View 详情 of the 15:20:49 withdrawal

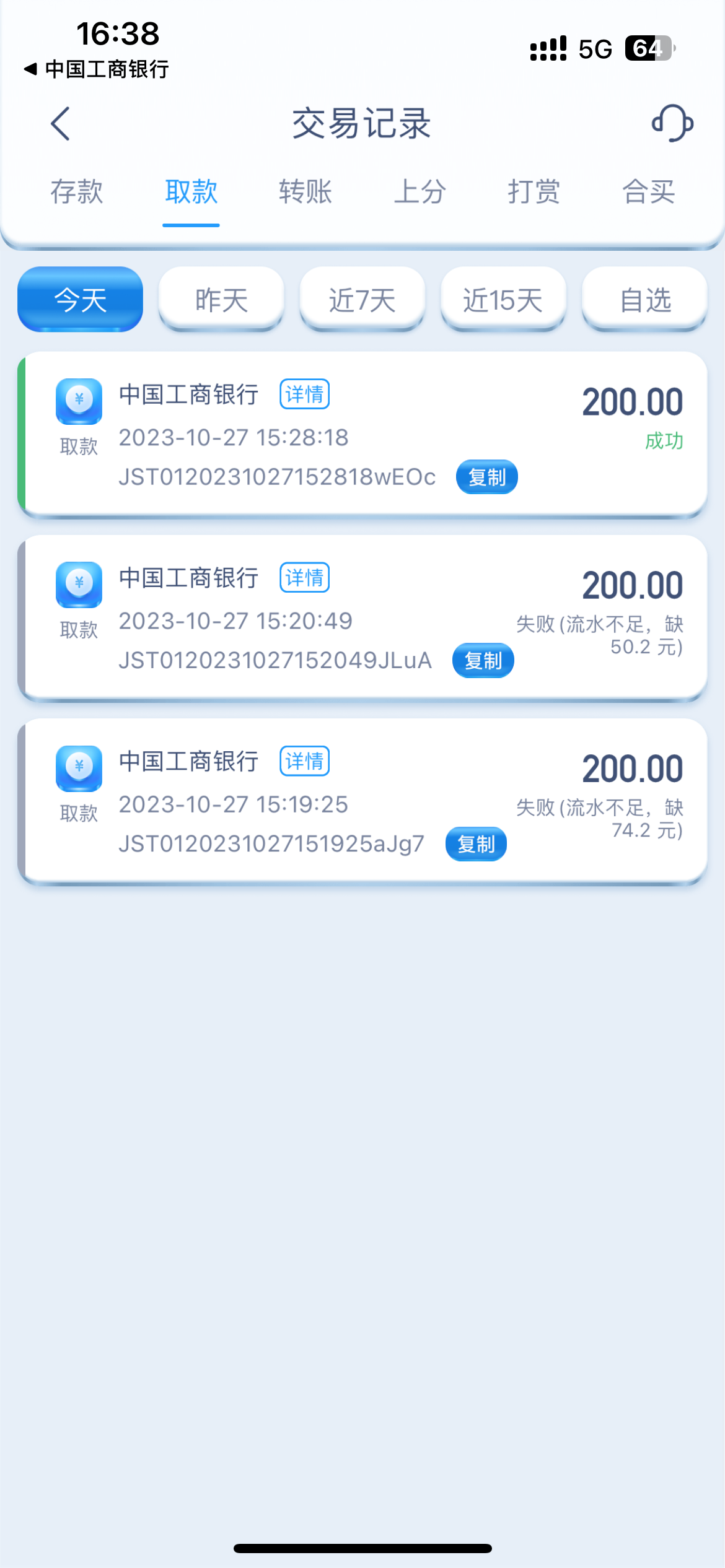tap(304, 578)
